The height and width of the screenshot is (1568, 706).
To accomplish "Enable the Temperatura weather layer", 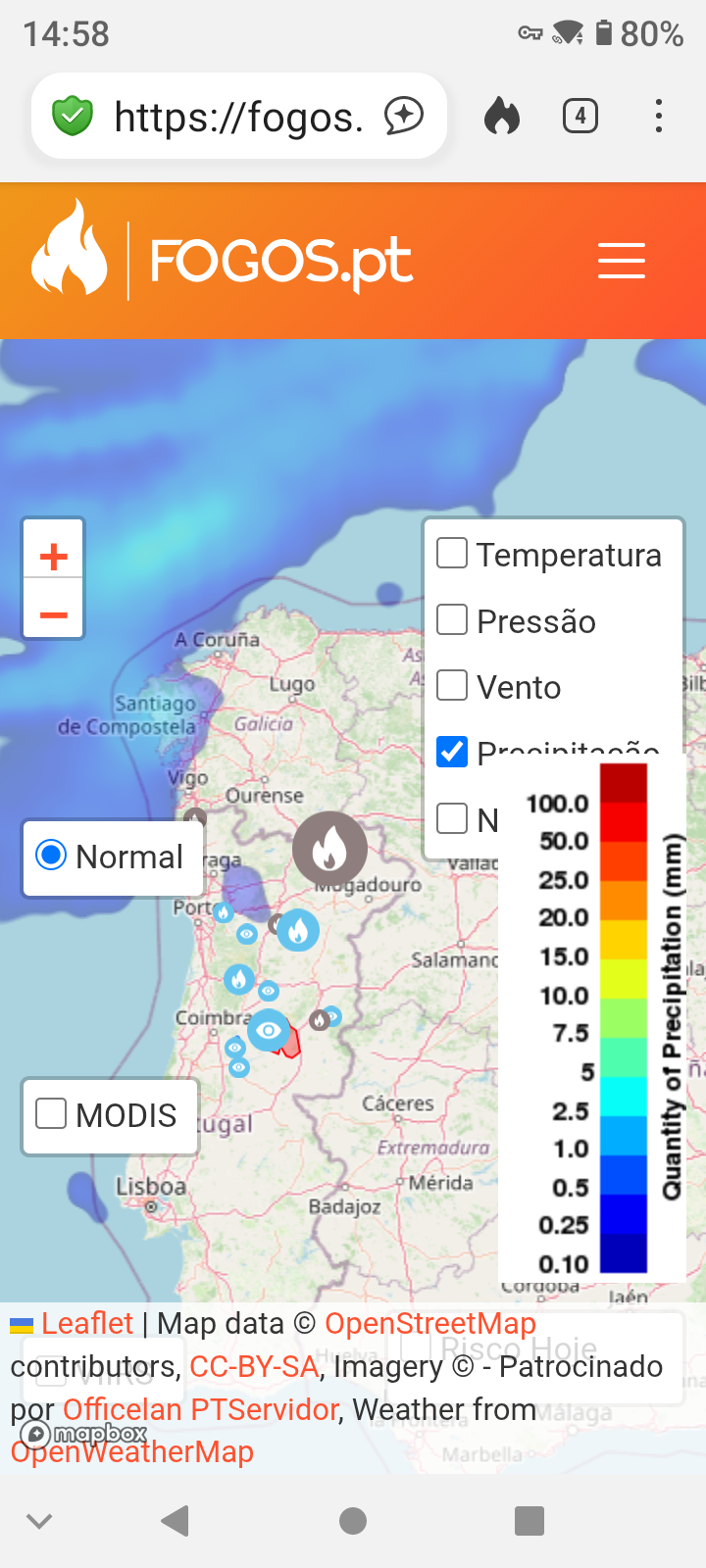I will click(x=452, y=554).
